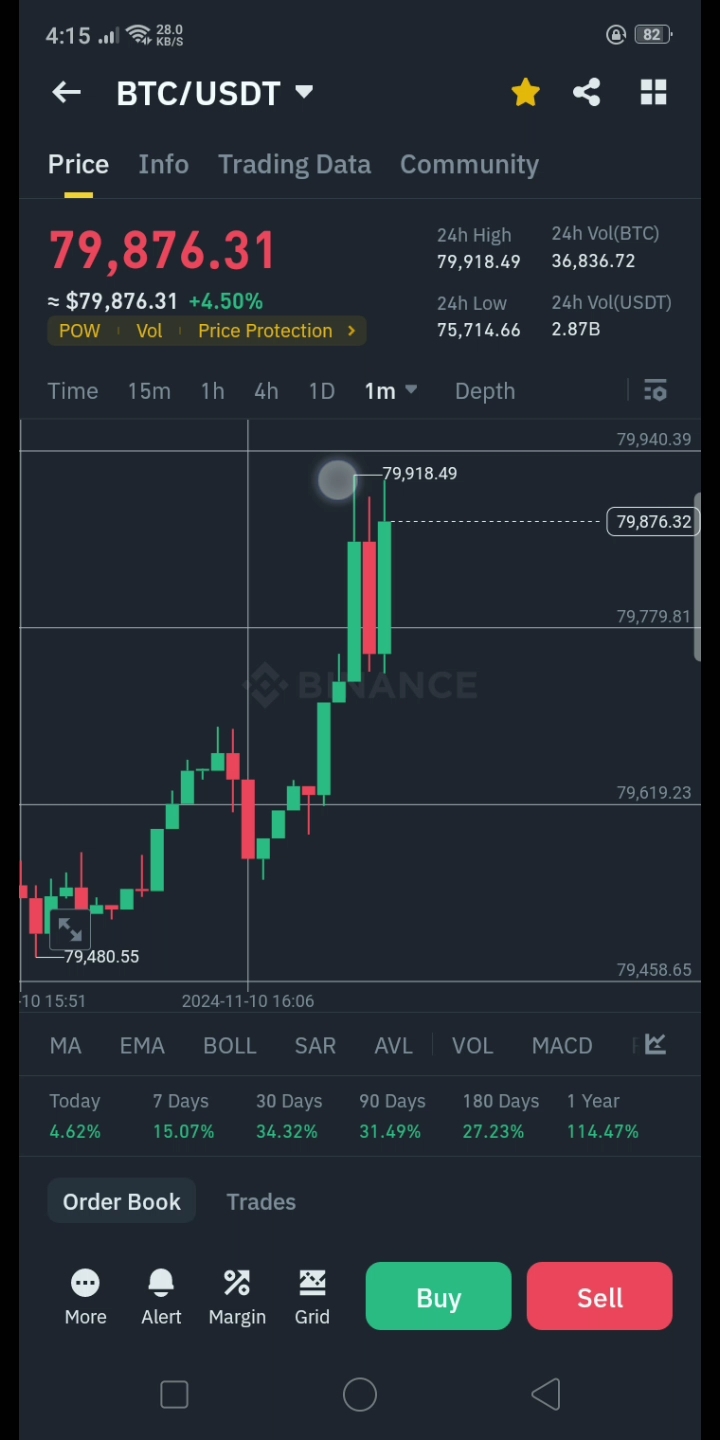Open the Trades tab
The image size is (720, 1440).
(x=261, y=1201)
